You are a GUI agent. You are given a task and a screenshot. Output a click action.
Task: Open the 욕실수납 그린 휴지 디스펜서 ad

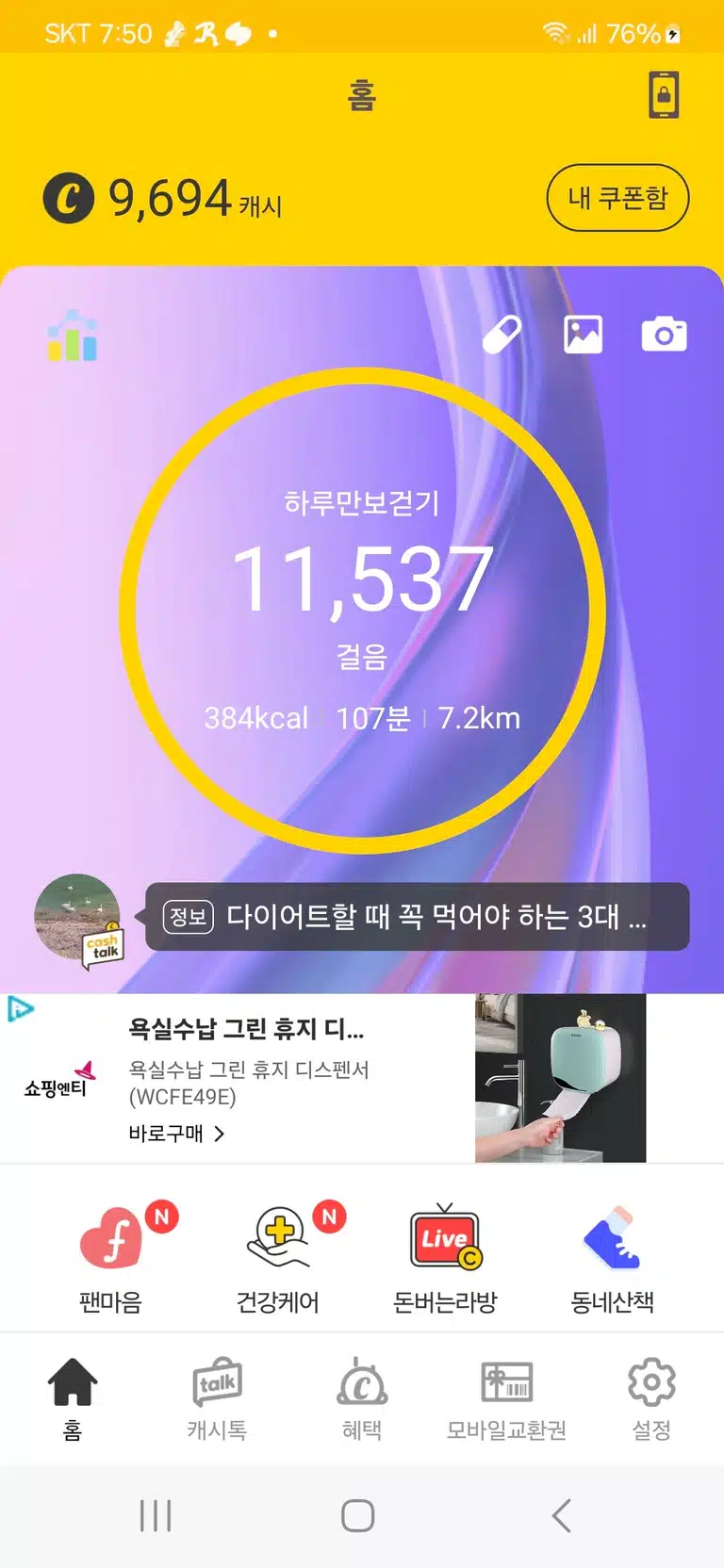(x=362, y=1078)
